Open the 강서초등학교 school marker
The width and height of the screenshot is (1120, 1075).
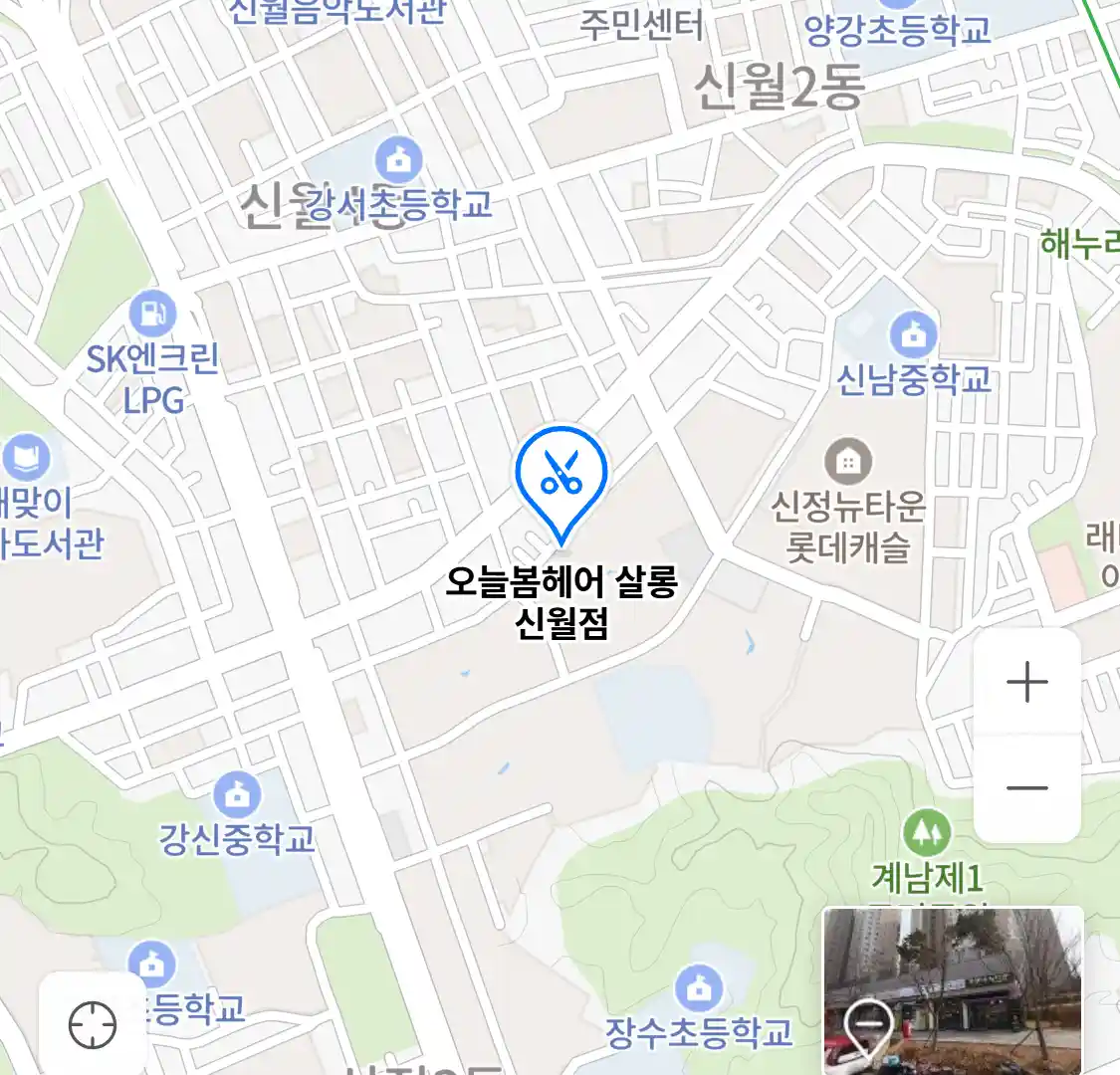coord(399,159)
